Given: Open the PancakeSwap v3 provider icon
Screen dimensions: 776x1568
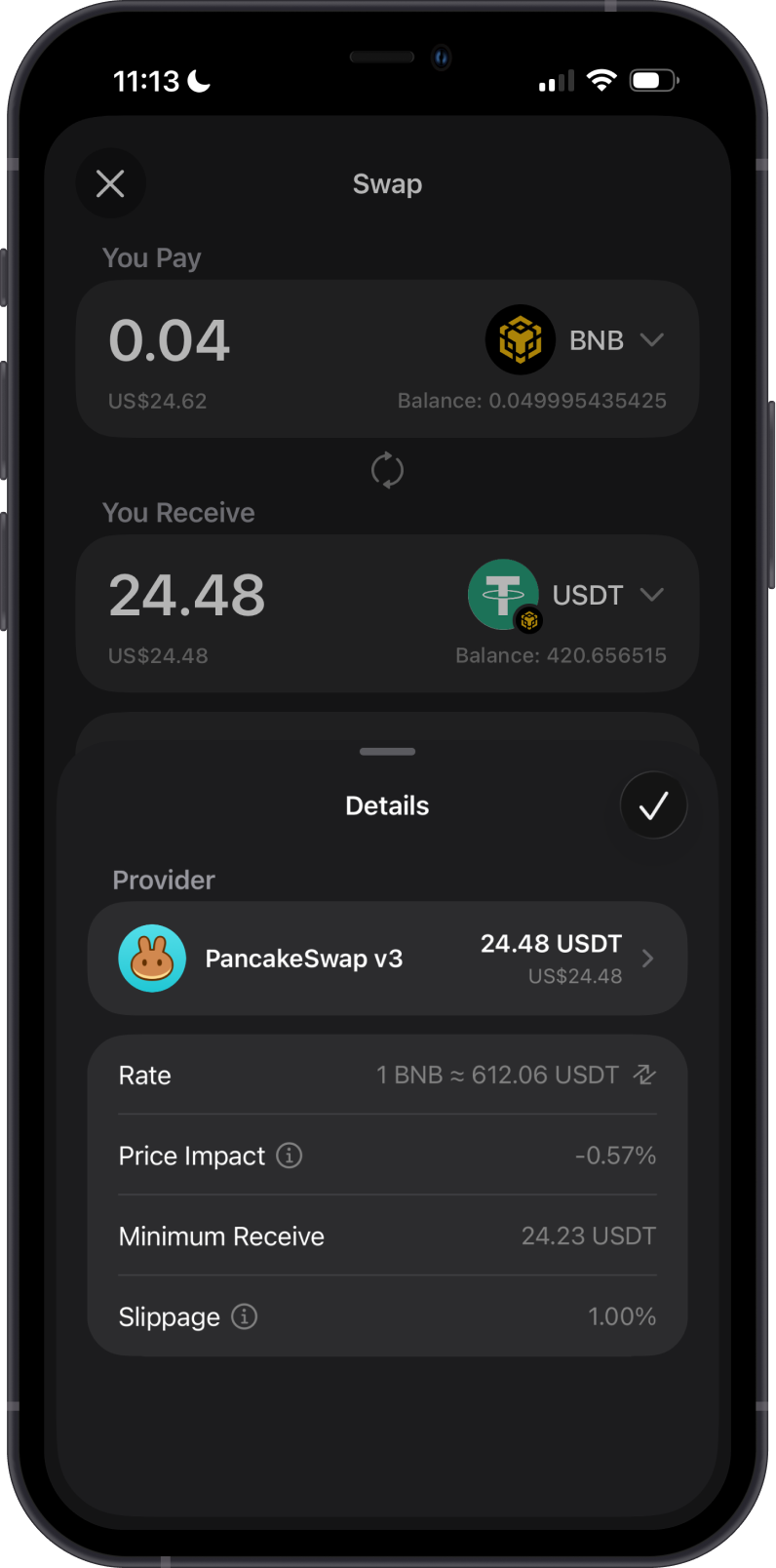Looking at the screenshot, I should click(x=152, y=959).
